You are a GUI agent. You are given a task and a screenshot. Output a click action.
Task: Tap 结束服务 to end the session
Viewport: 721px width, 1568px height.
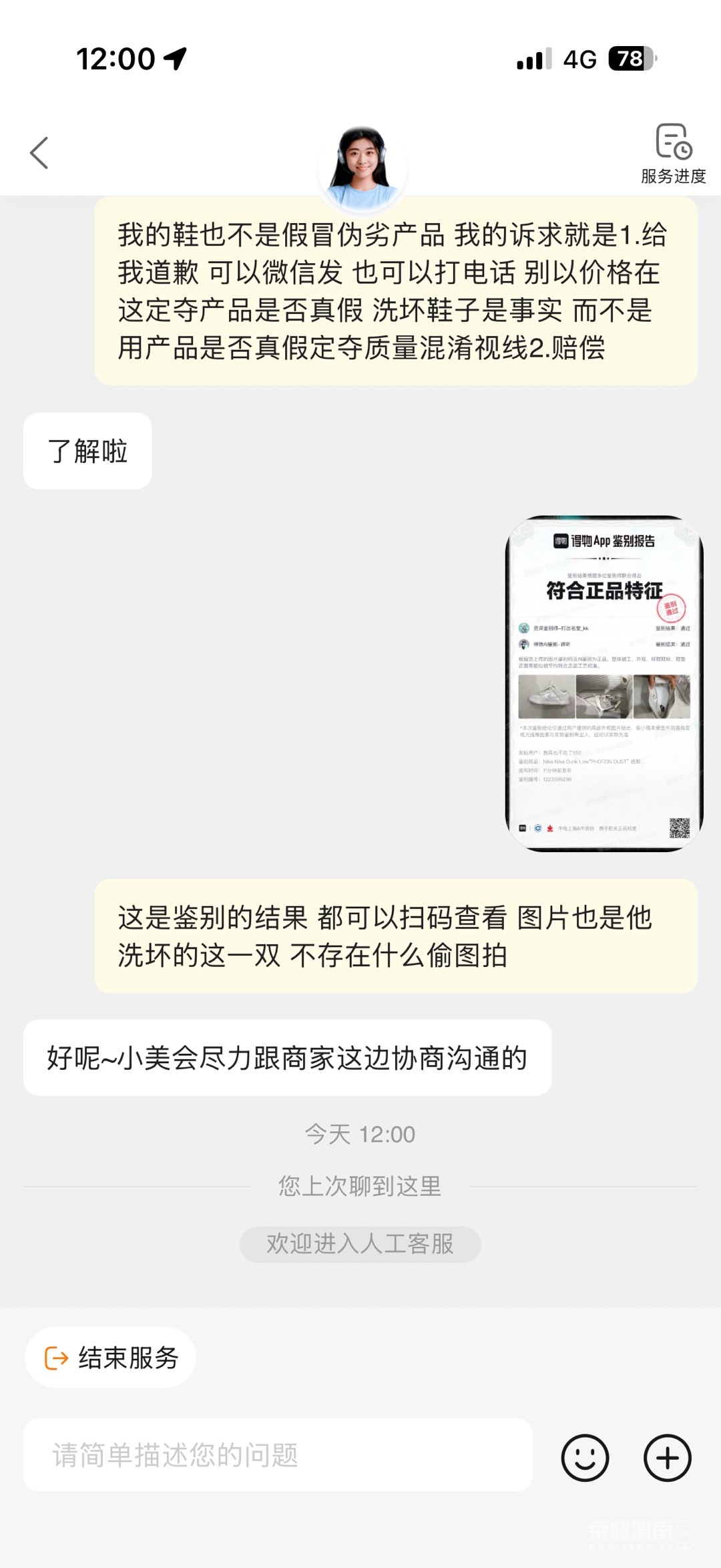click(x=111, y=1358)
